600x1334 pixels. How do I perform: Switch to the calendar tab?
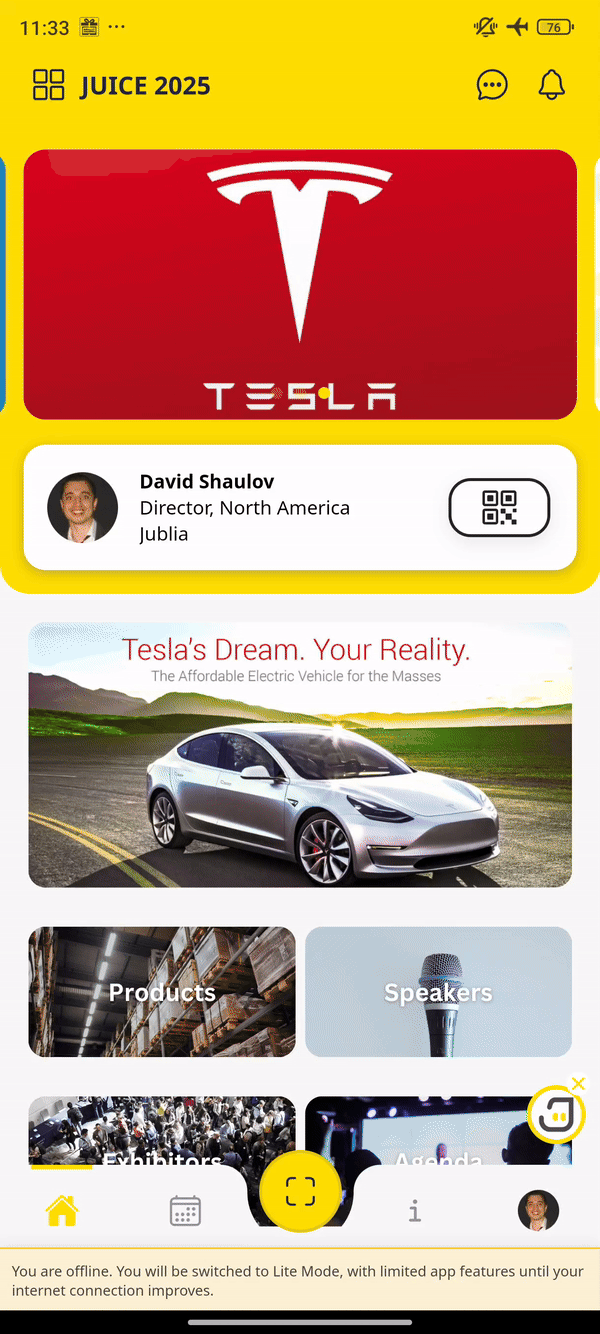(185, 1211)
